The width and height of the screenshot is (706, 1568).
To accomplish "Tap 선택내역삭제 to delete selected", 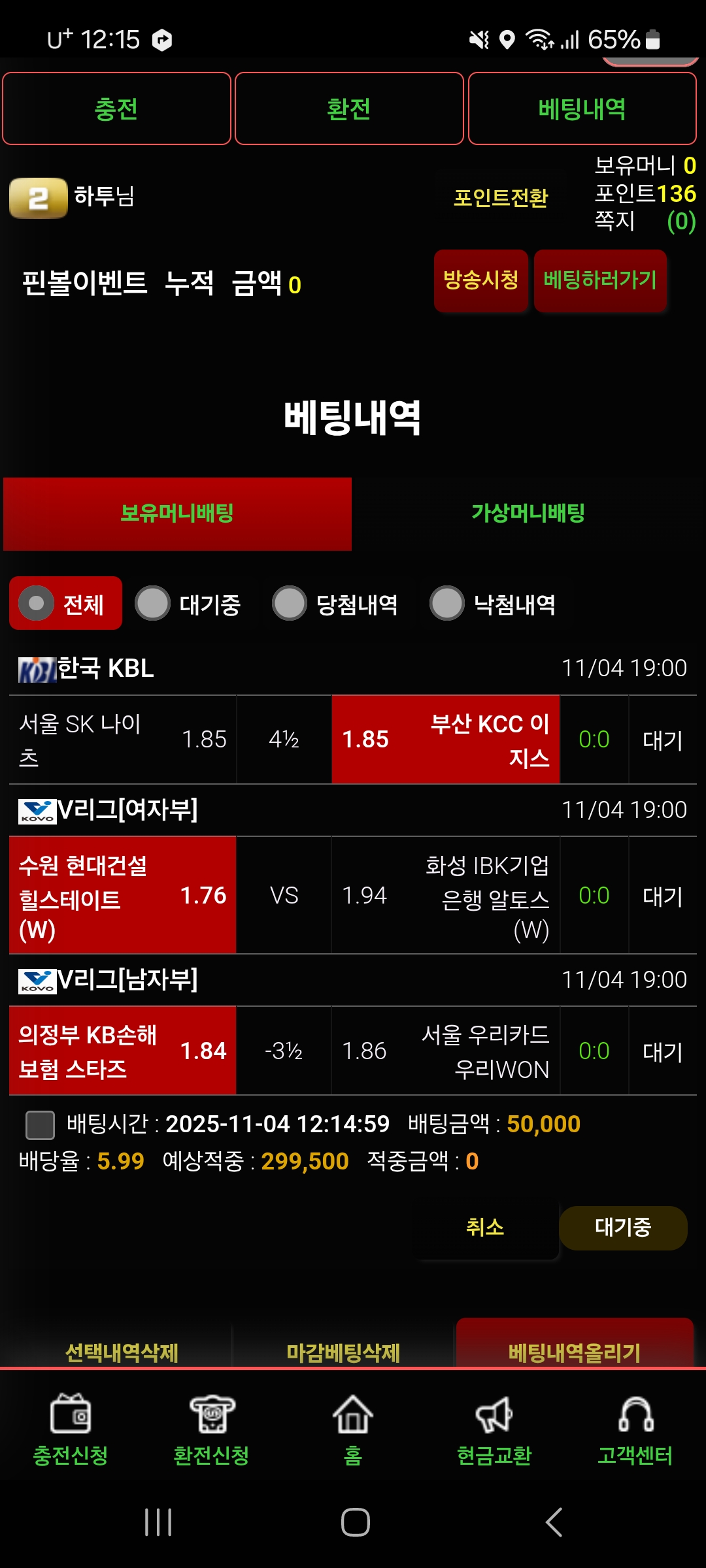I will pos(122,1352).
